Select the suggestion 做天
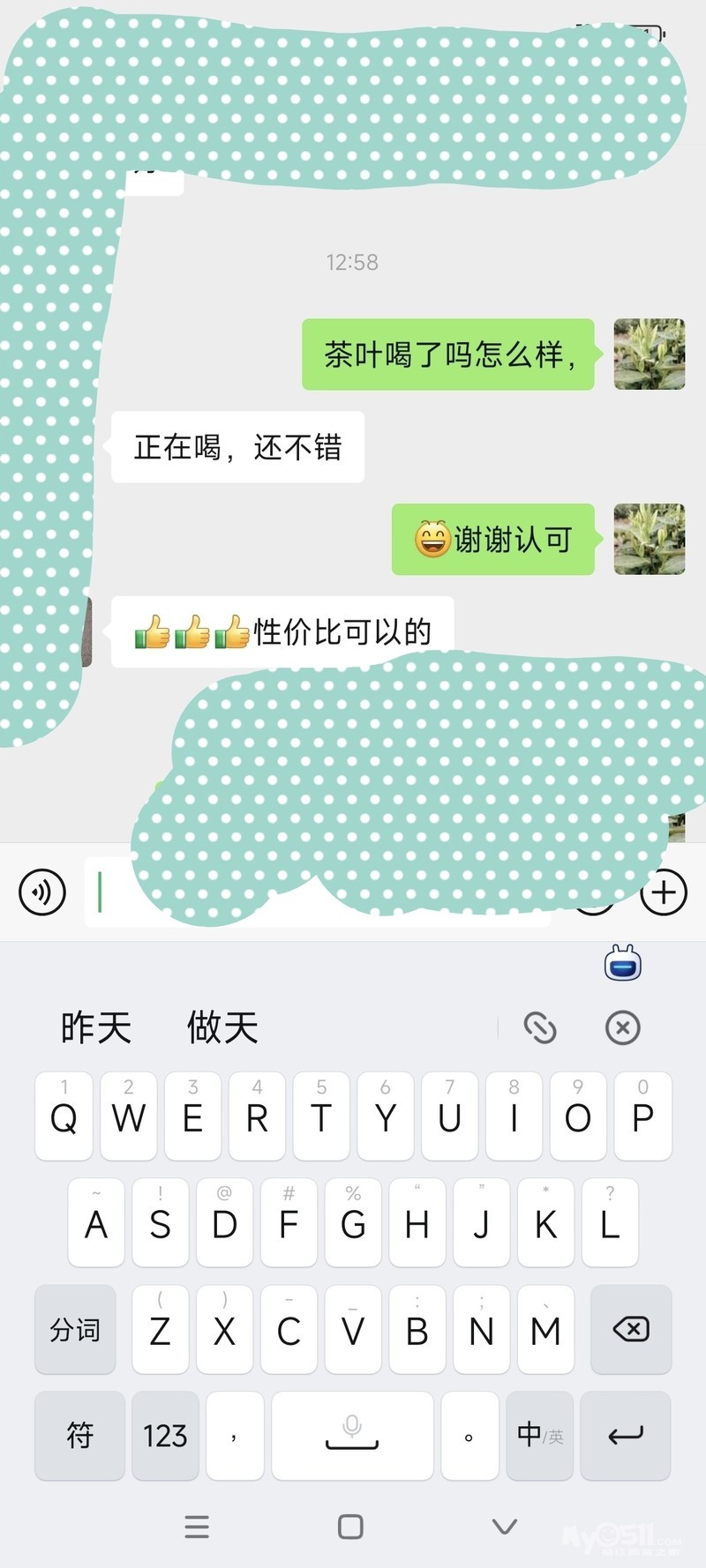This screenshot has height=1568, width=706. [222, 1028]
